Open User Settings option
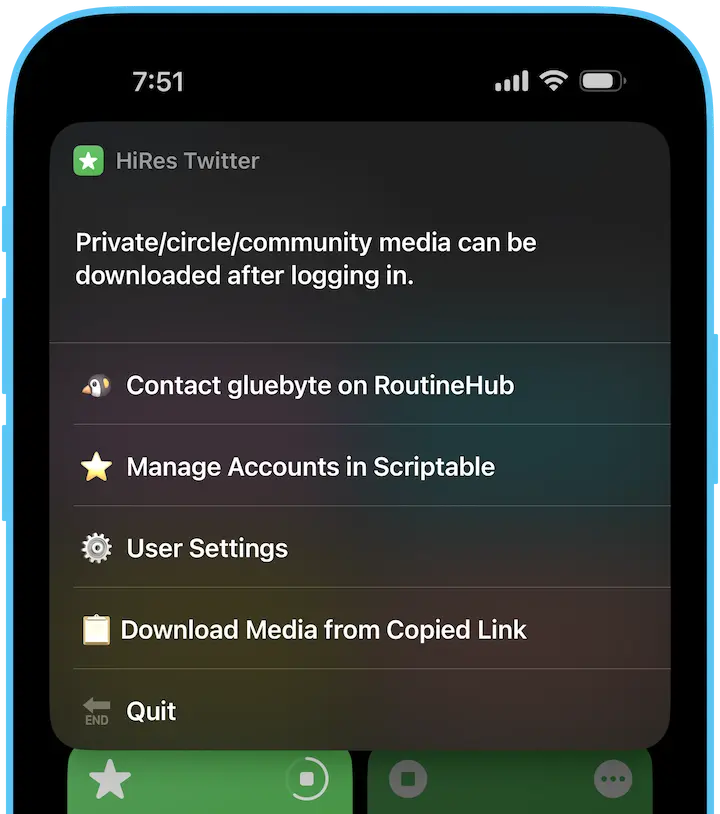Viewport: 720px width, 814px height. point(207,548)
